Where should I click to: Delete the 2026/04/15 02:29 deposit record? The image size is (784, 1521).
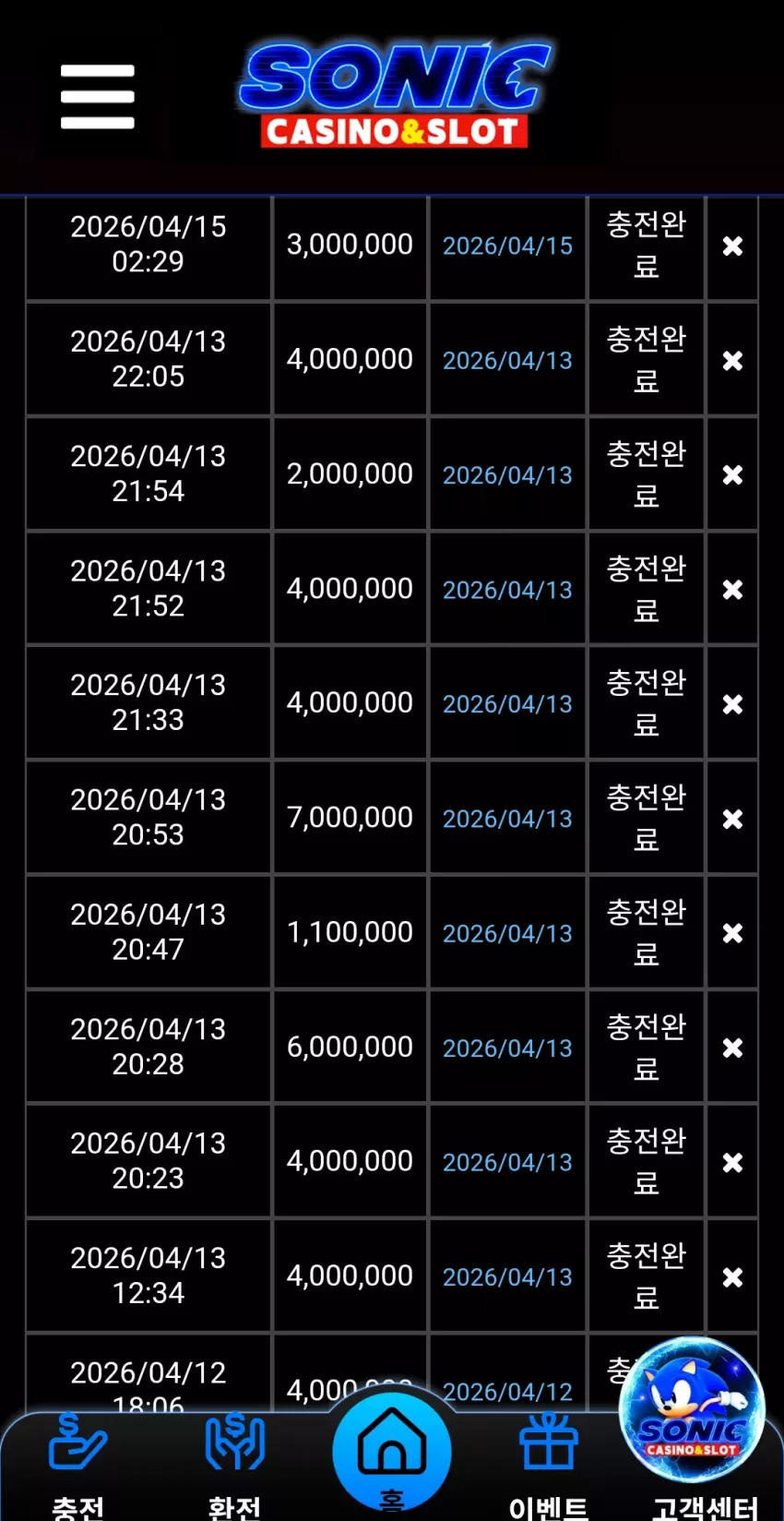[x=732, y=246]
